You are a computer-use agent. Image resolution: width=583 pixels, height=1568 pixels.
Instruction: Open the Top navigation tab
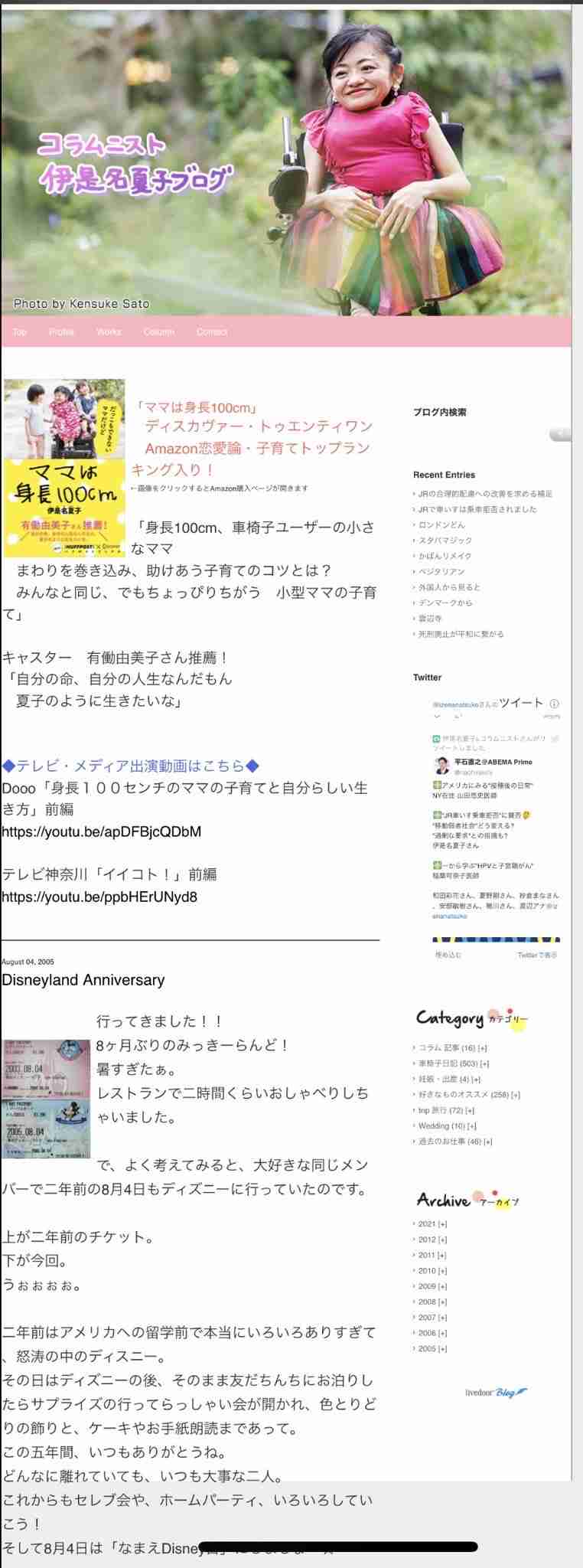click(20, 332)
